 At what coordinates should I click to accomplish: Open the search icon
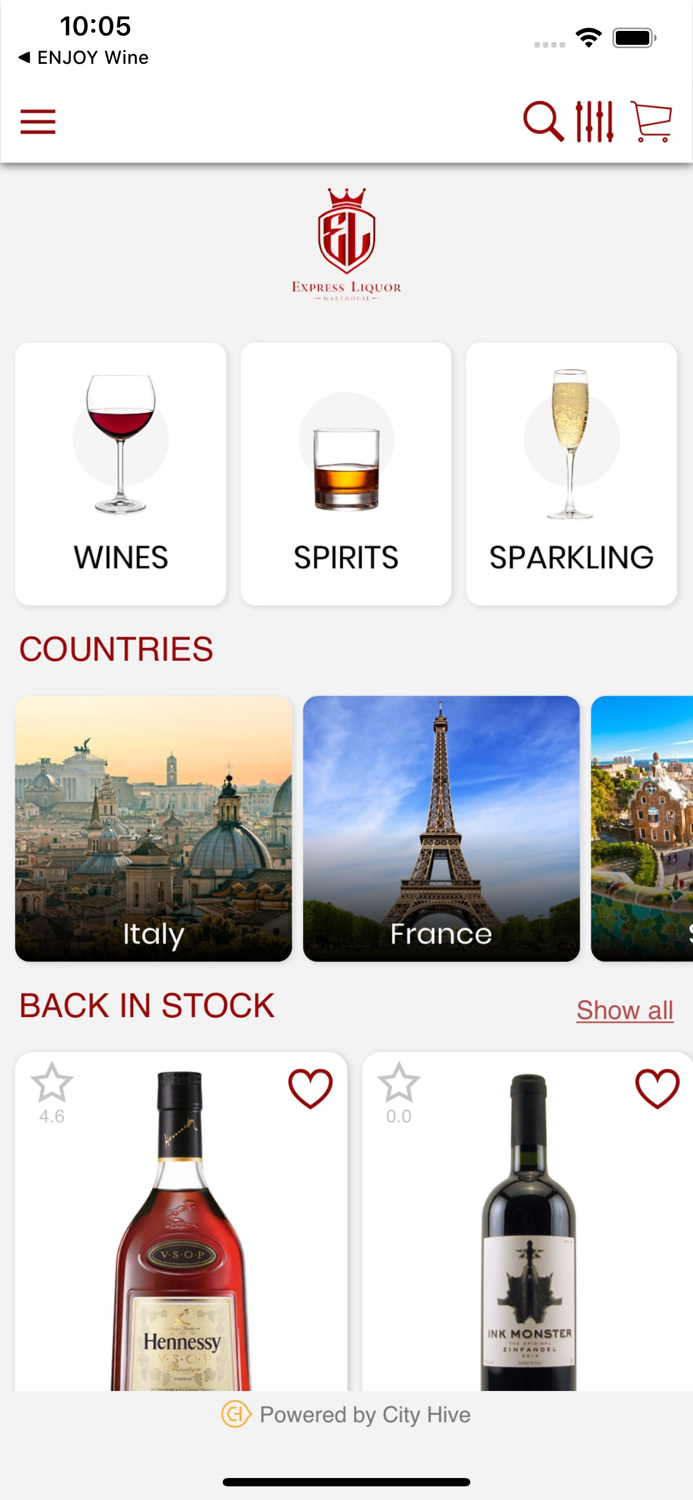tap(543, 122)
